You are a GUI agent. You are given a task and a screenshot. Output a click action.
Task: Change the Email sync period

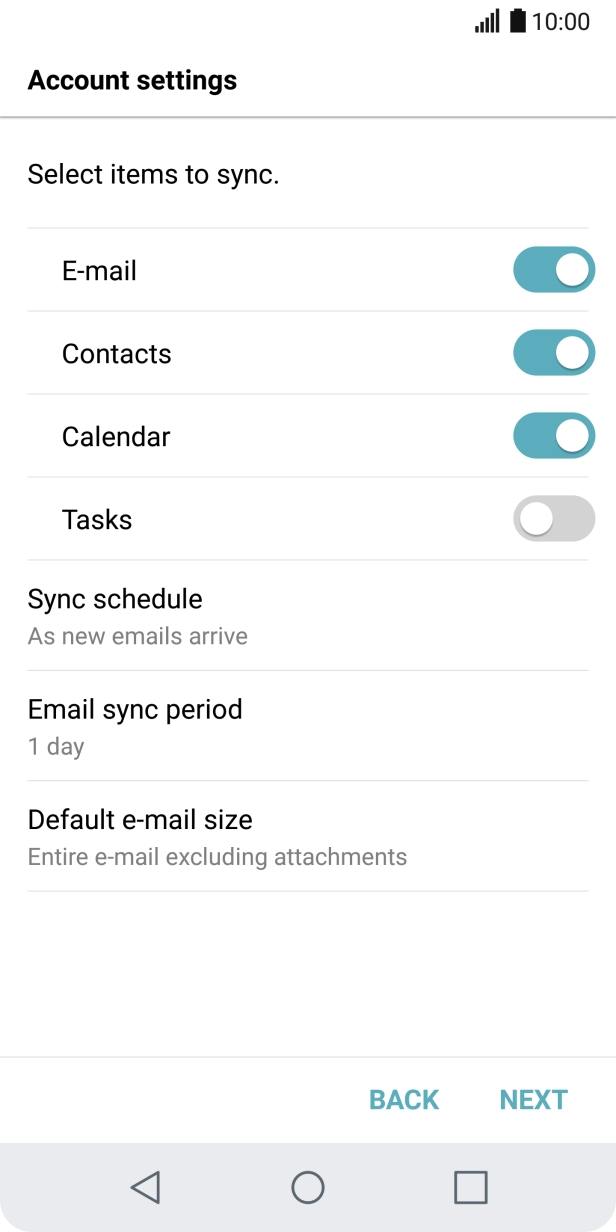coord(308,726)
